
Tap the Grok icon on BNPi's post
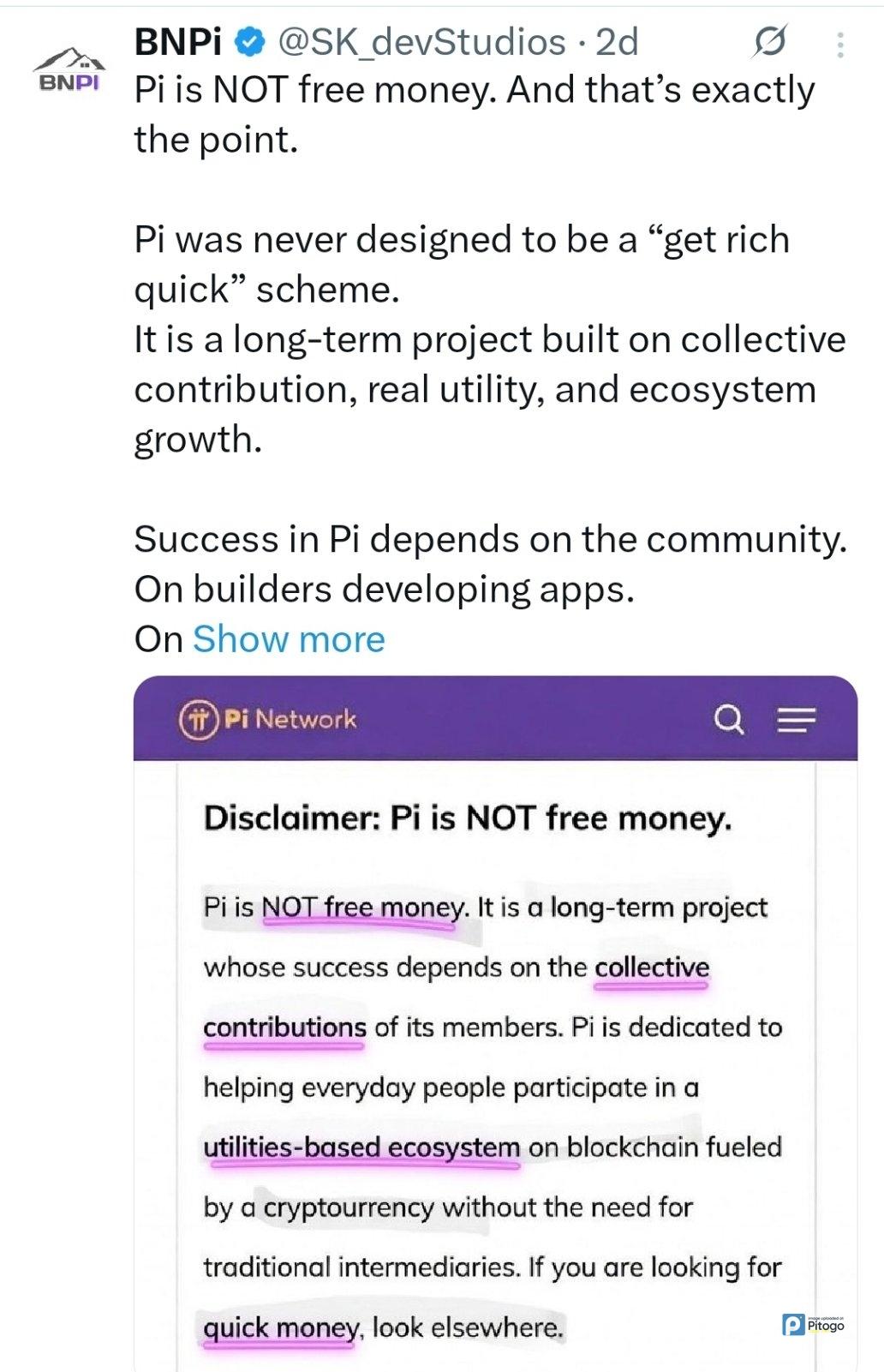click(769, 41)
